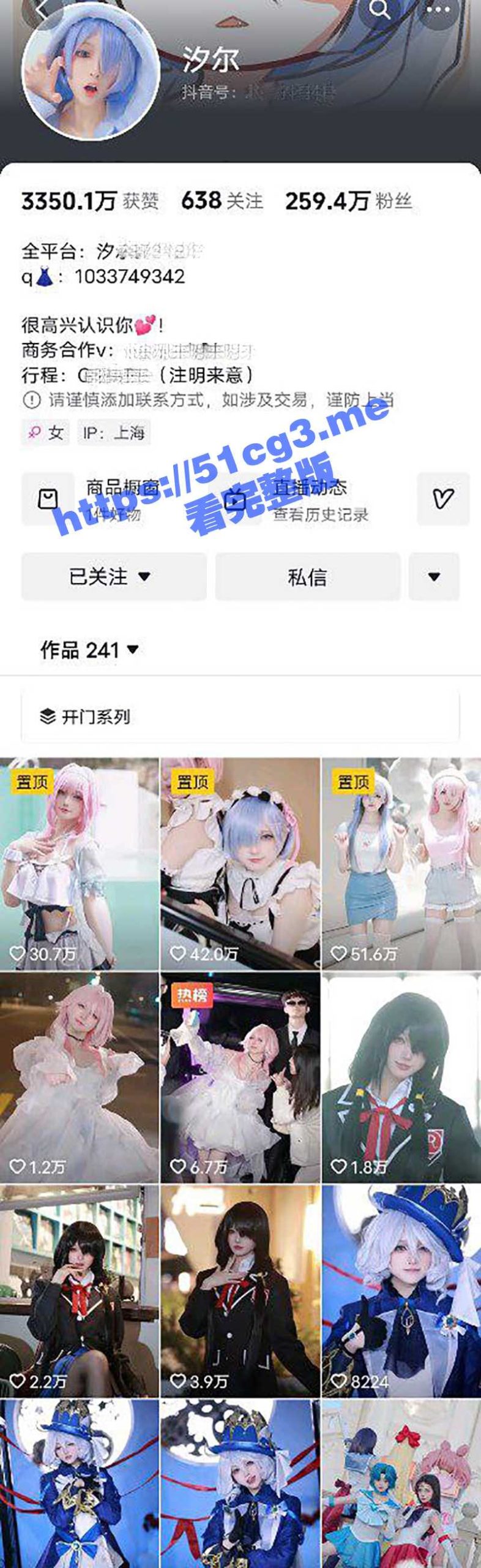Open the 作品 241 sort dropdown
481x1568 pixels.
(89, 650)
